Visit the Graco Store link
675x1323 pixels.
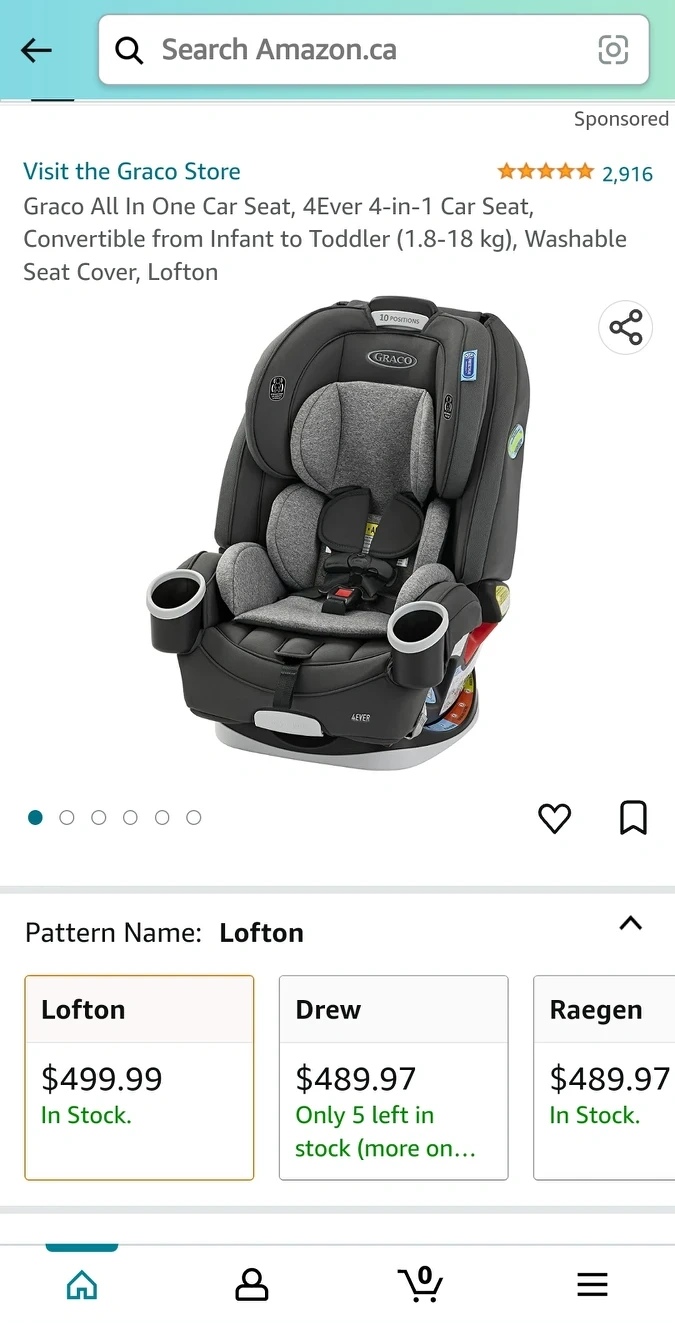[132, 171]
